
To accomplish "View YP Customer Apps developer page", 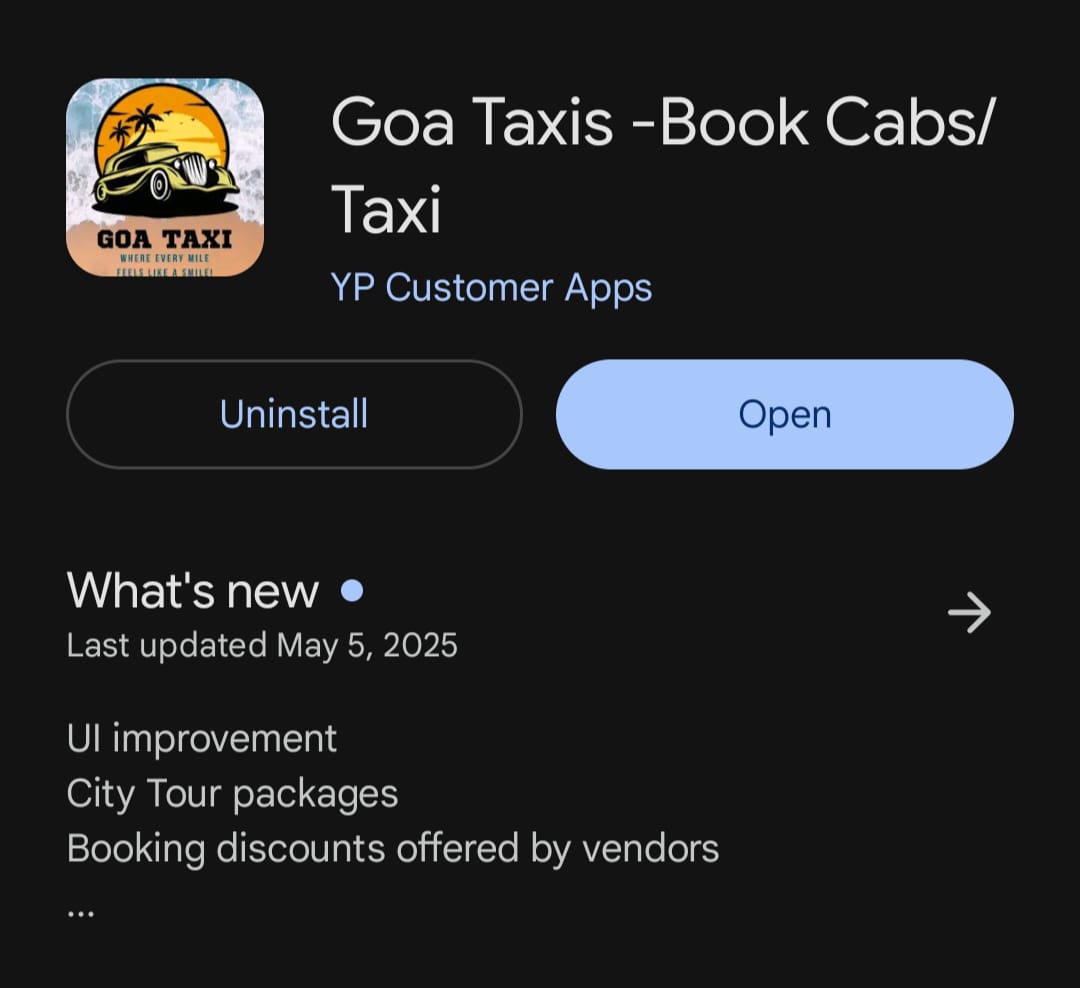I will [491, 288].
